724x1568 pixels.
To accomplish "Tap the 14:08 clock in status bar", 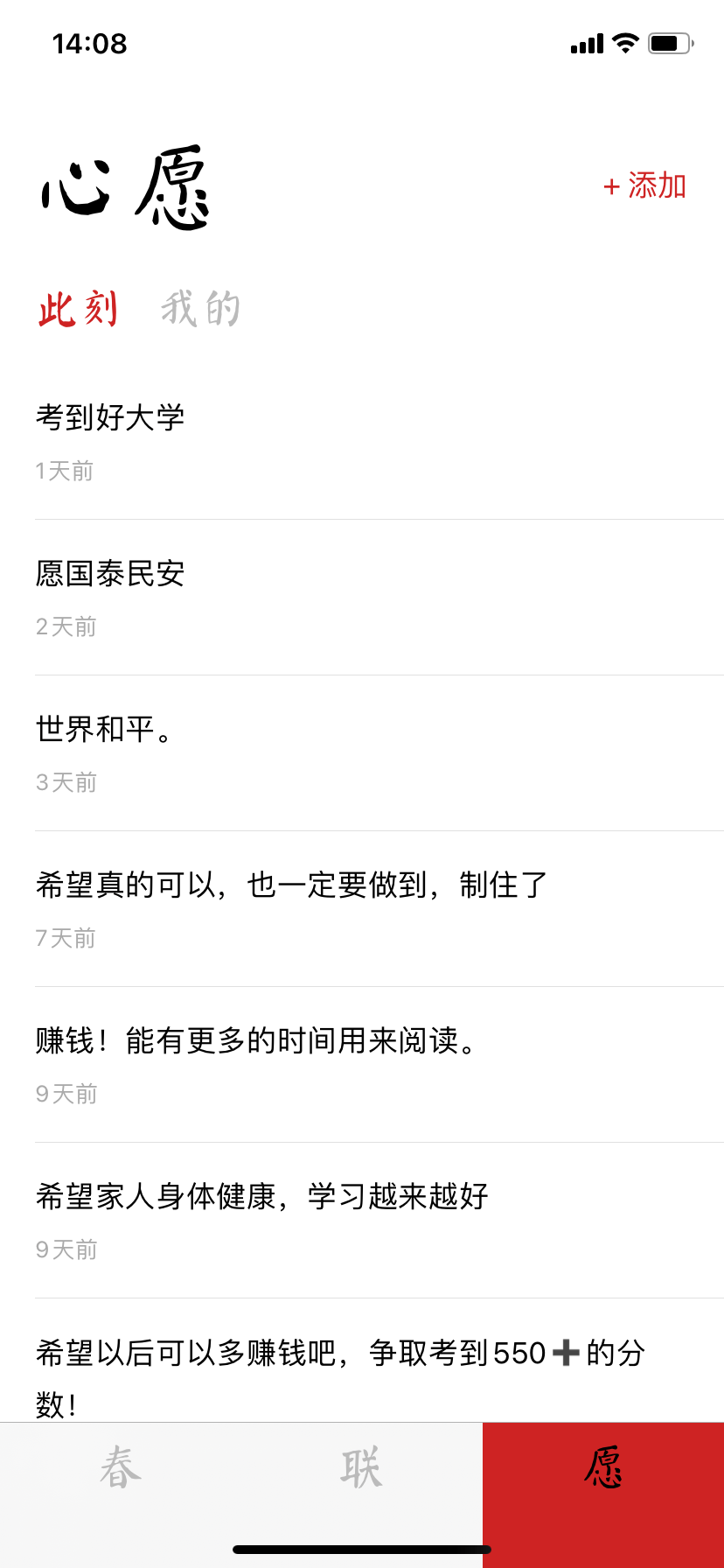I will point(88,43).
